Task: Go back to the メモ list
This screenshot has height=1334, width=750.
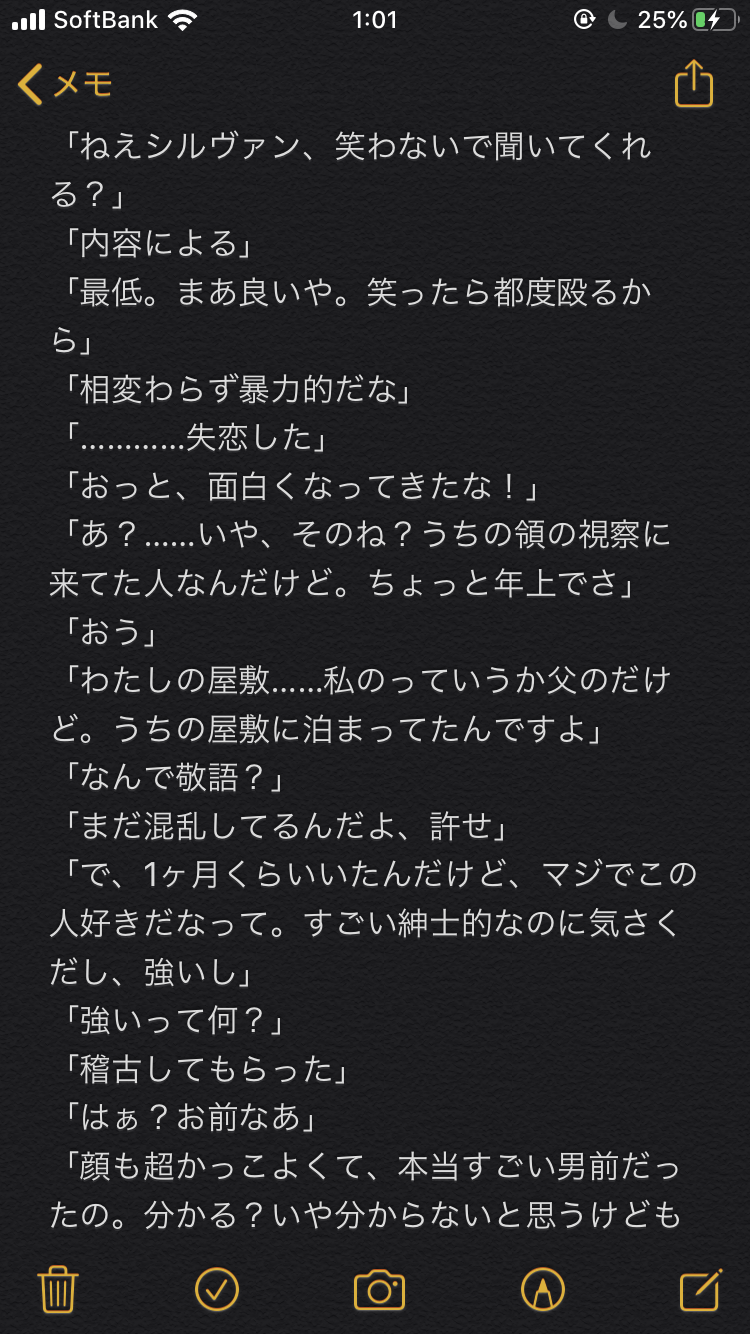Action: click(66, 85)
